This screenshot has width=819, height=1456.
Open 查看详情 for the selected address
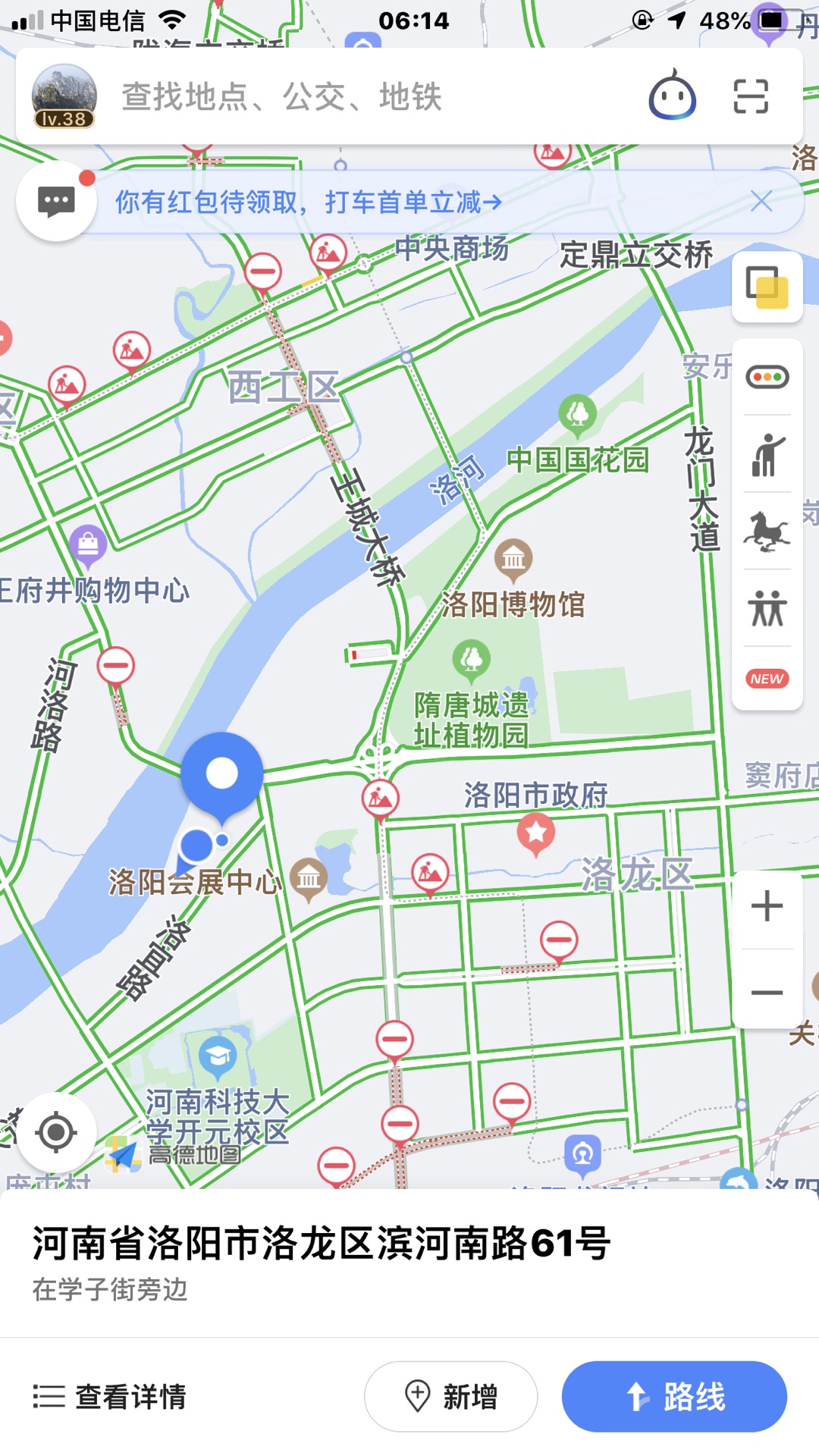coord(111,1395)
